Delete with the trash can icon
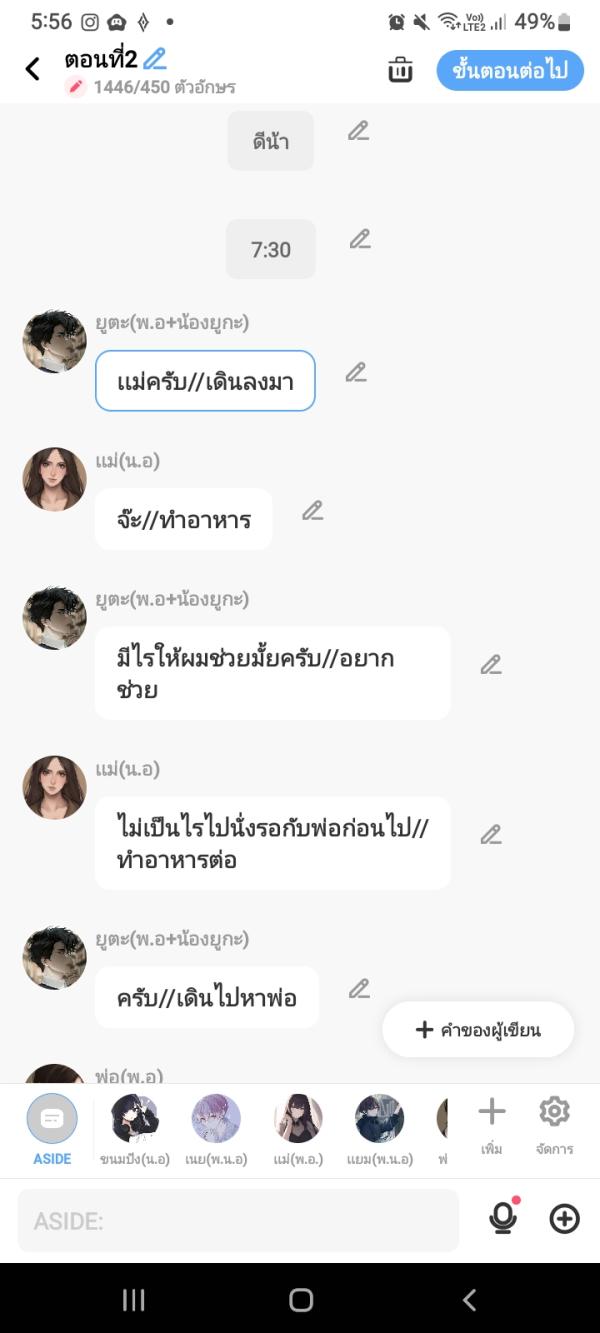This screenshot has height=1333, width=600. (x=400, y=70)
